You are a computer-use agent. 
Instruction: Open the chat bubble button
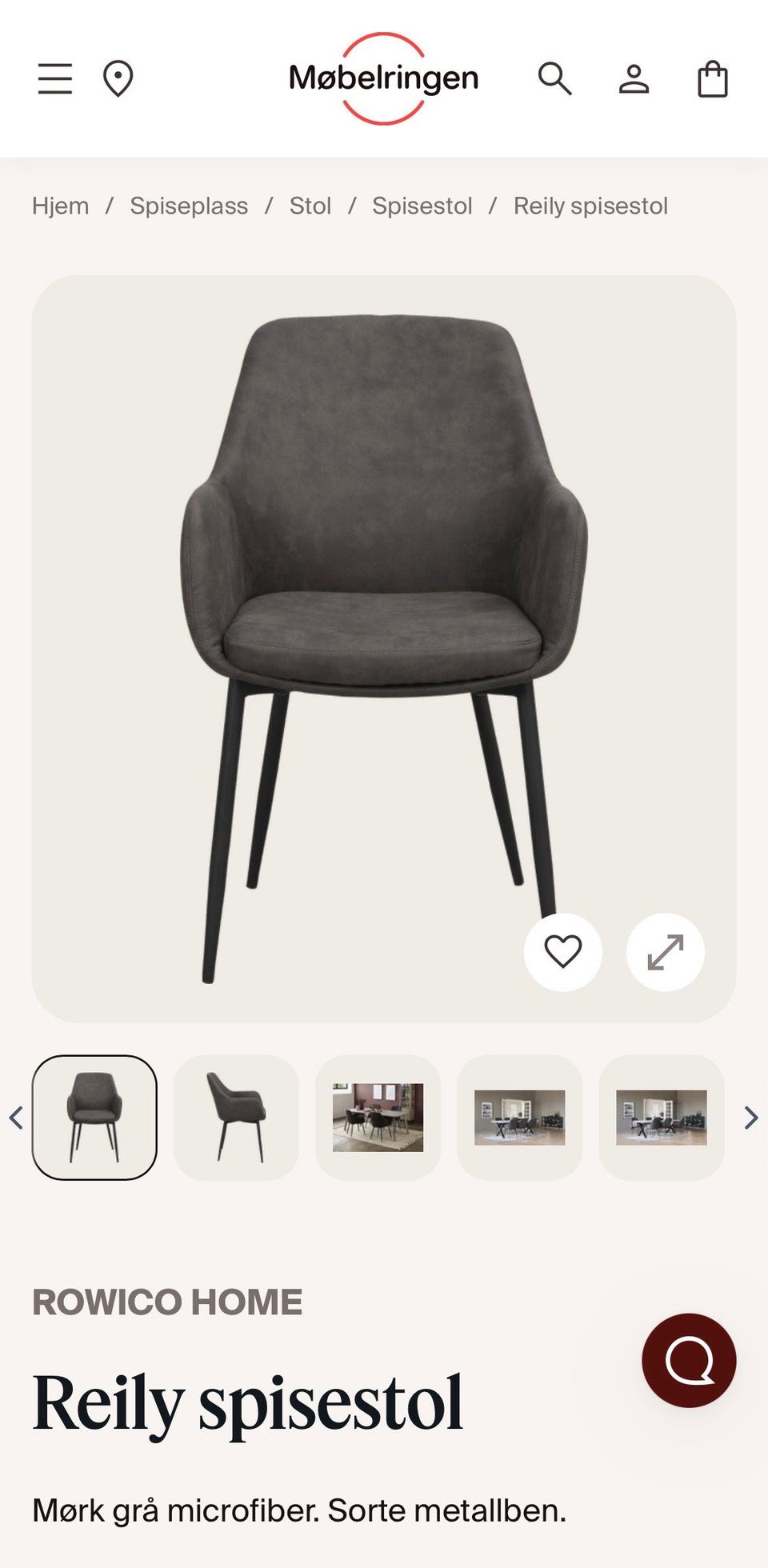click(689, 1360)
